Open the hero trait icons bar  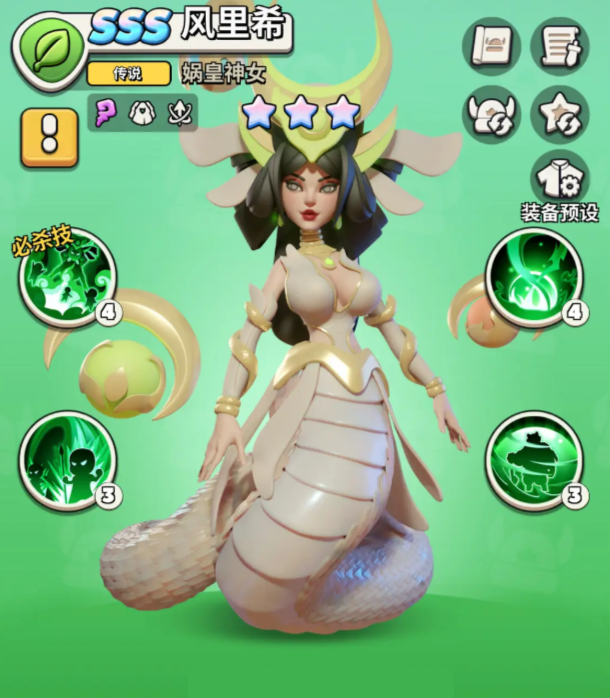click(142, 112)
